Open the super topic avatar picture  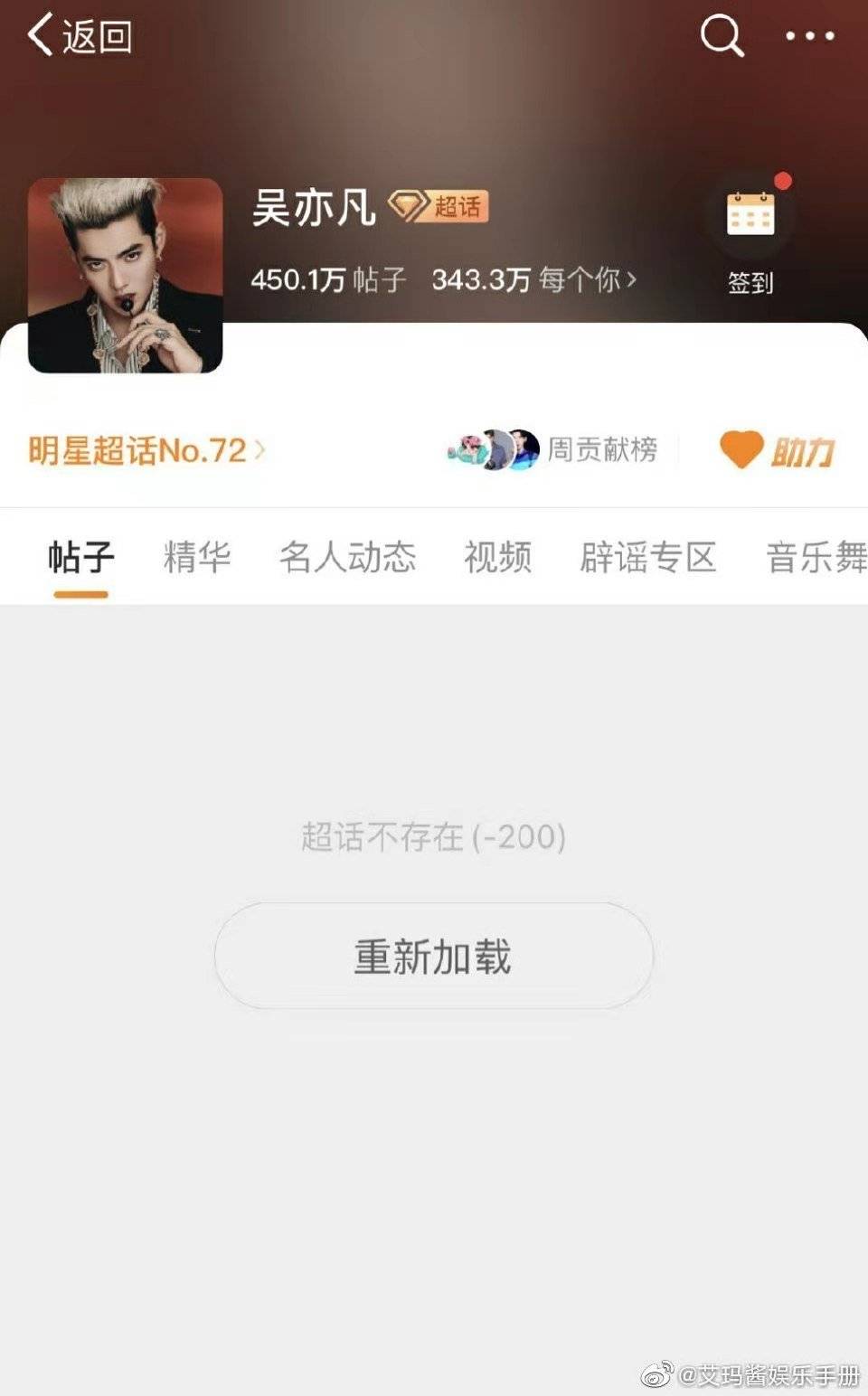[126, 276]
